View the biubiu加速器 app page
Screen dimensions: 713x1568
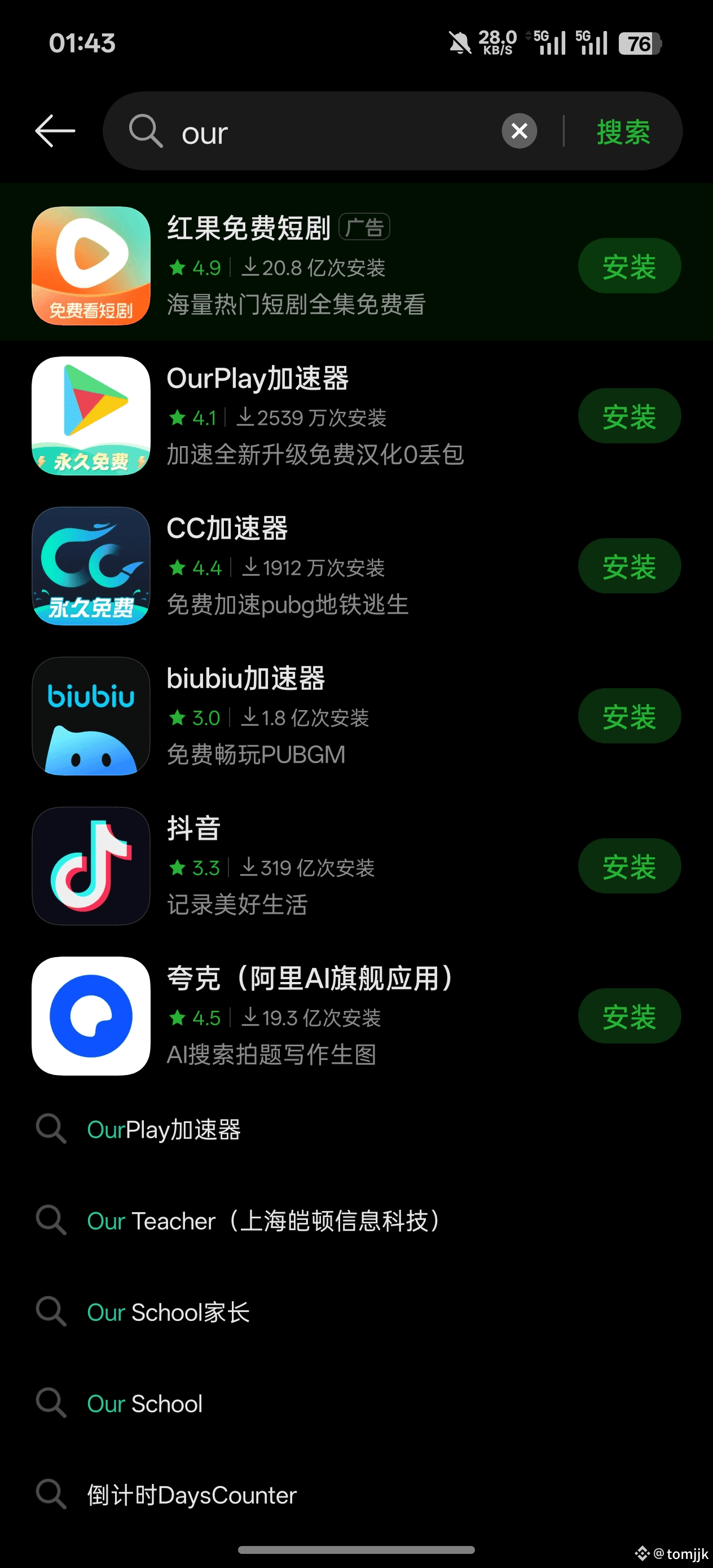[305, 716]
